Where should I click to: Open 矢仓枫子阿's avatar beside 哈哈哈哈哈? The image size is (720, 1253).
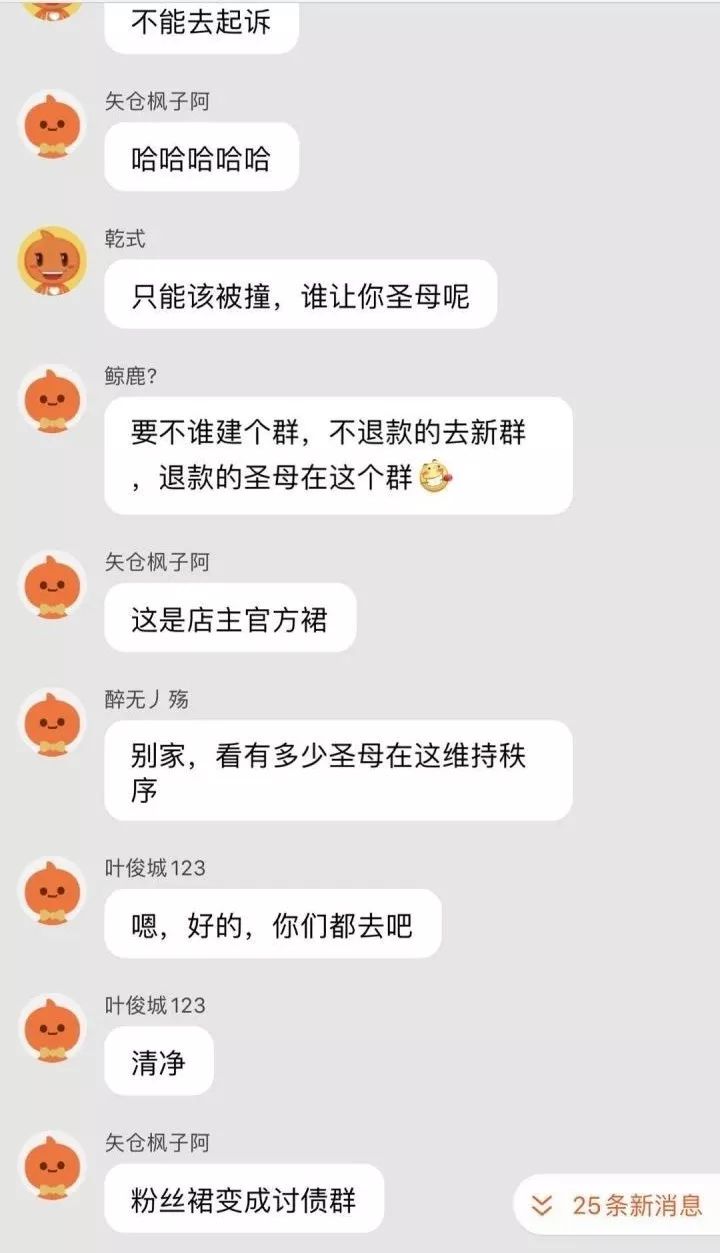pos(51,129)
